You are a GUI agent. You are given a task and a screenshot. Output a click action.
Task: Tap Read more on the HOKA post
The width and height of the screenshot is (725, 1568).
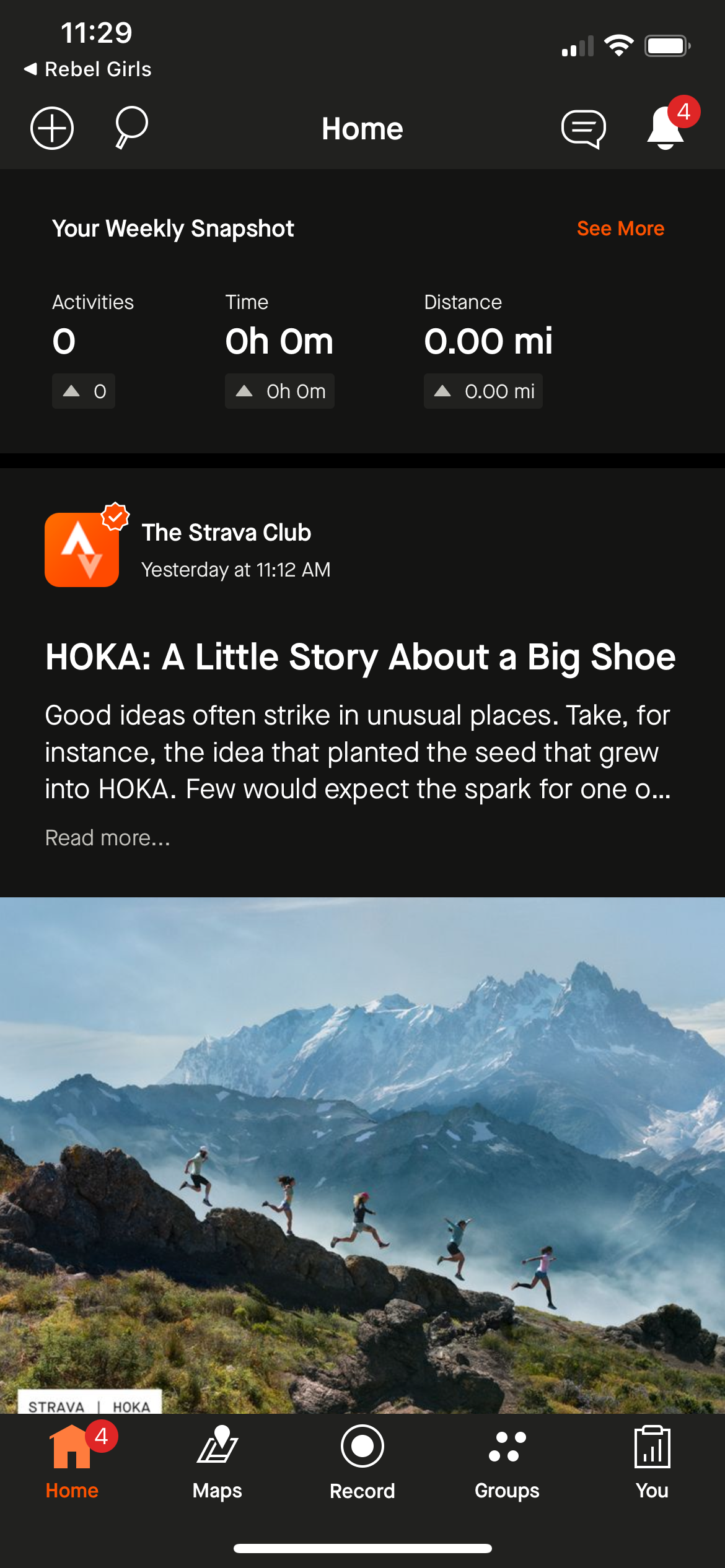(x=108, y=837)
